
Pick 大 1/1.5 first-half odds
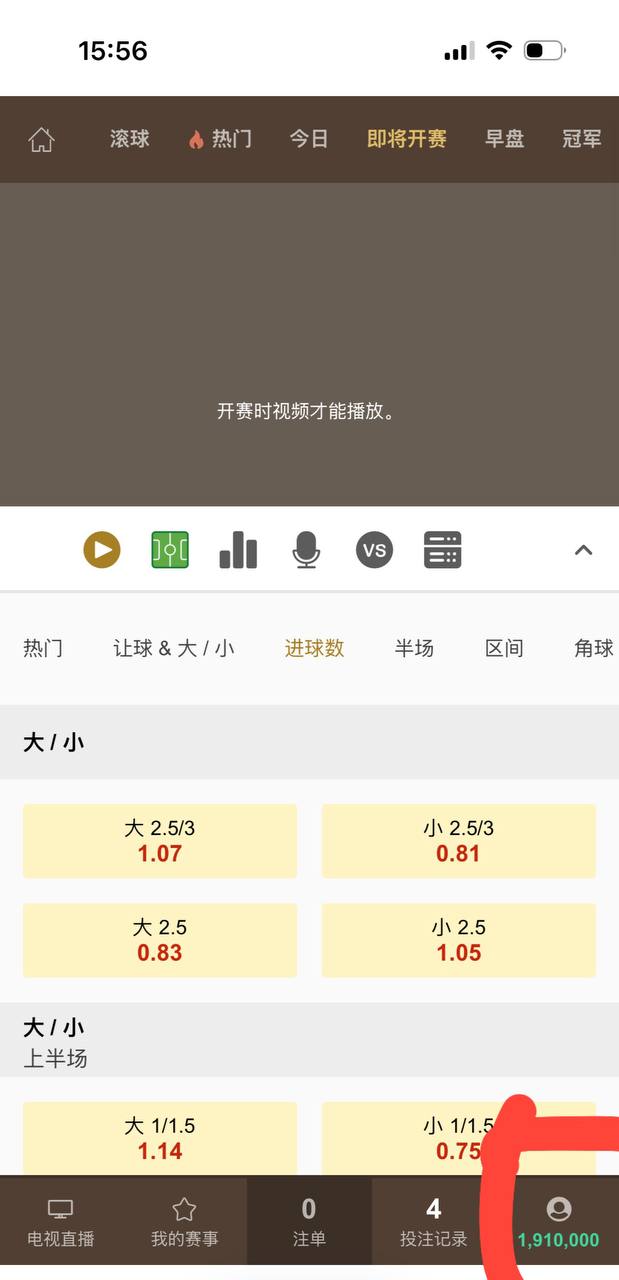tap(160, 1138)
